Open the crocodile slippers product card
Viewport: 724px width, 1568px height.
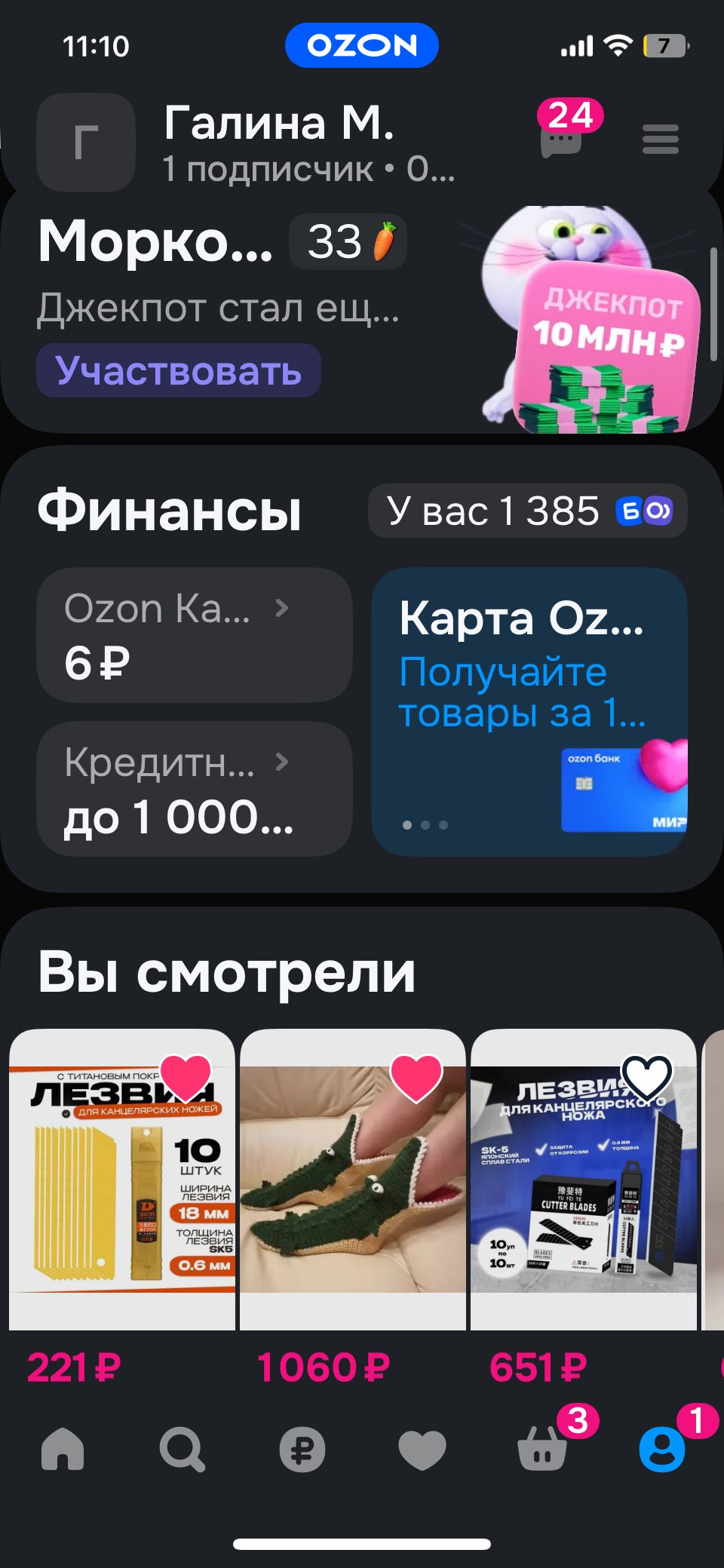click(x=352, y=1192)
